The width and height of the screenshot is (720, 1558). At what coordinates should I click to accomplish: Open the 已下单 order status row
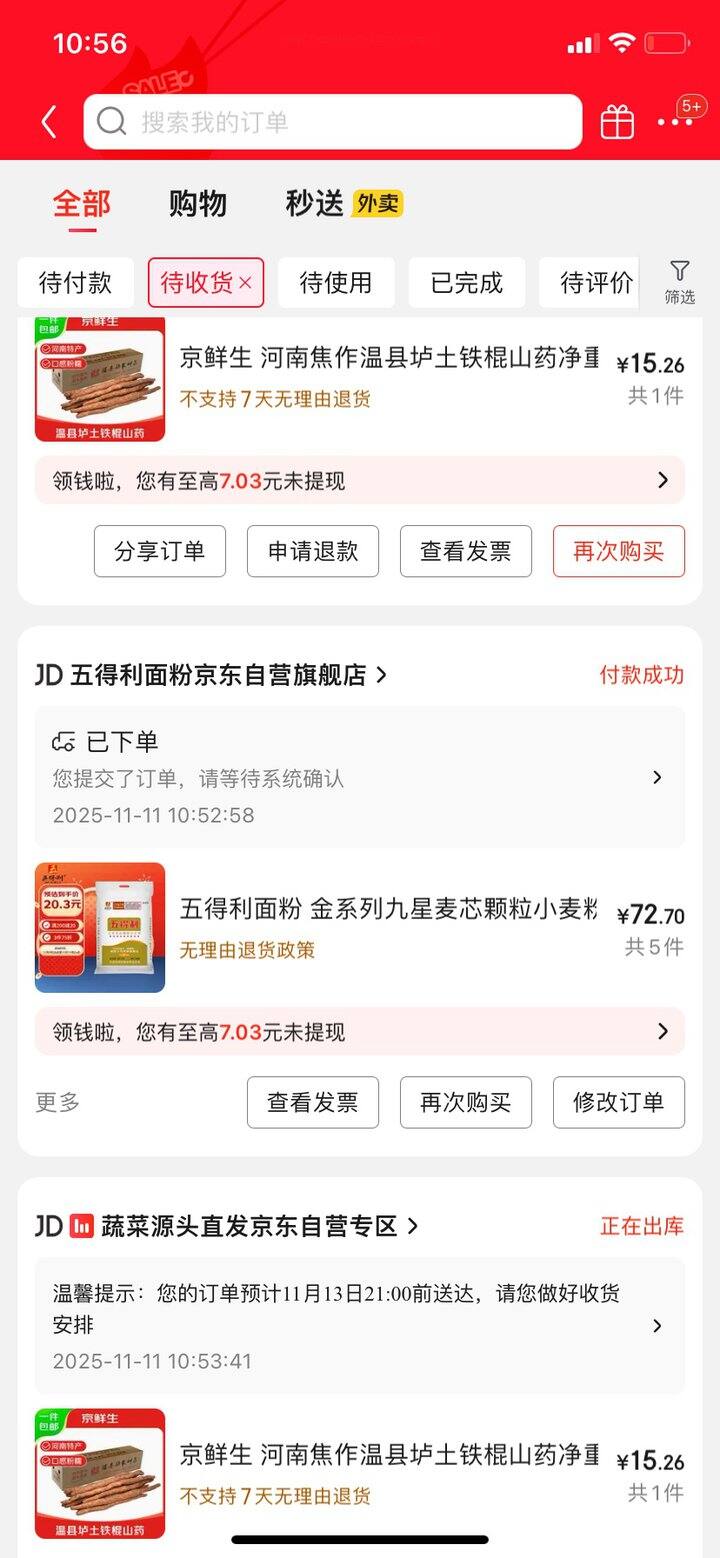(x=360, y=777)
